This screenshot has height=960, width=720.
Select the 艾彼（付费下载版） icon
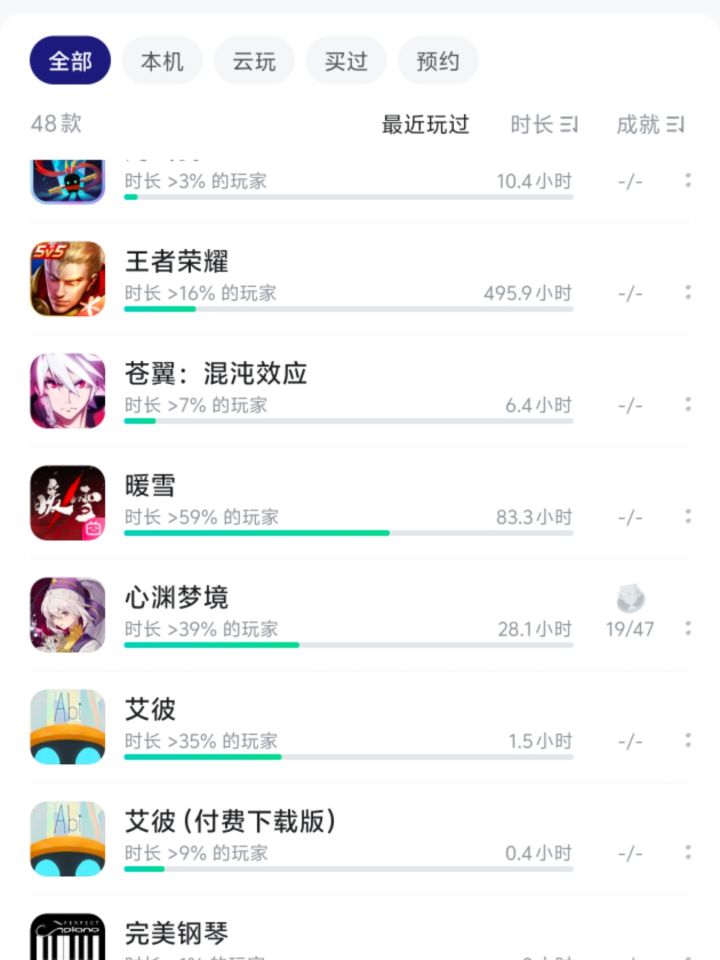coord(66,838)
